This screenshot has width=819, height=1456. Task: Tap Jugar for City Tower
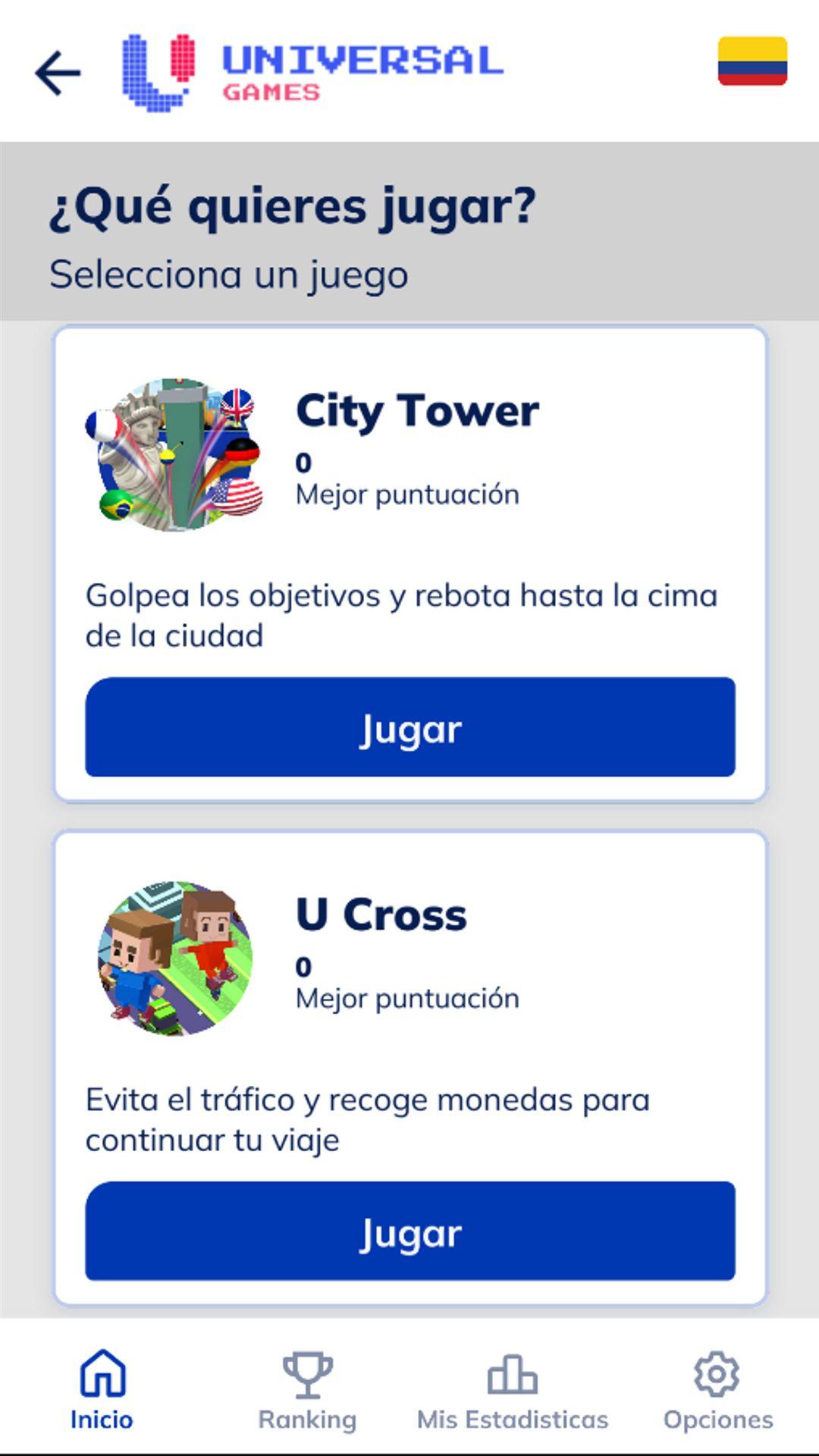409,727
